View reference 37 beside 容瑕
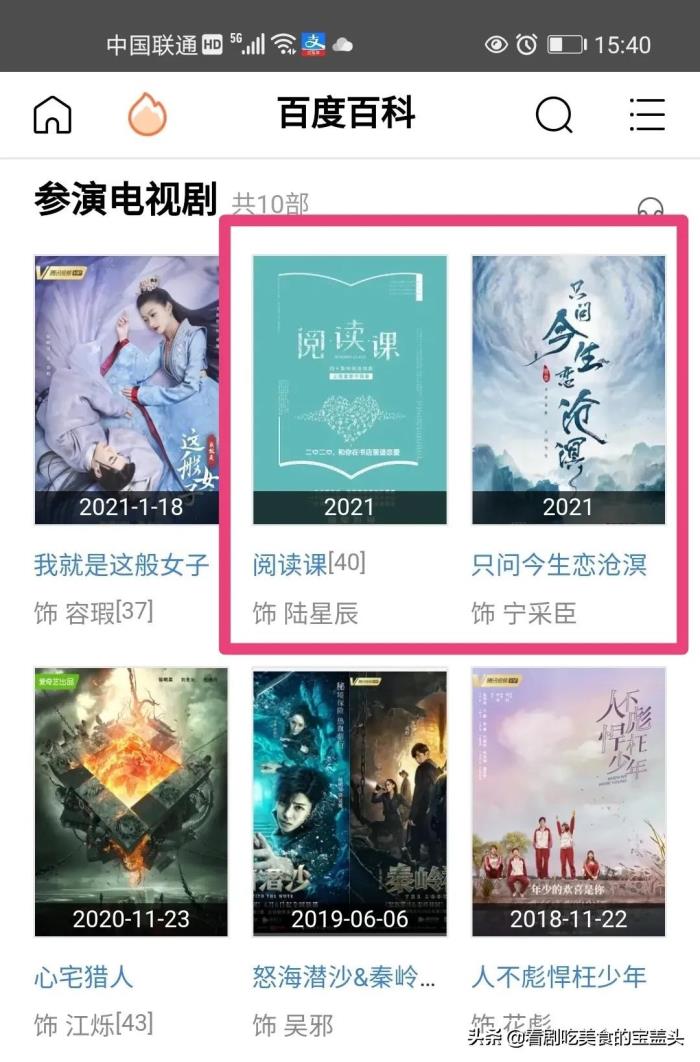This screenshot has width=700, height=1062. pyautogui.click(x=134, y=610)
